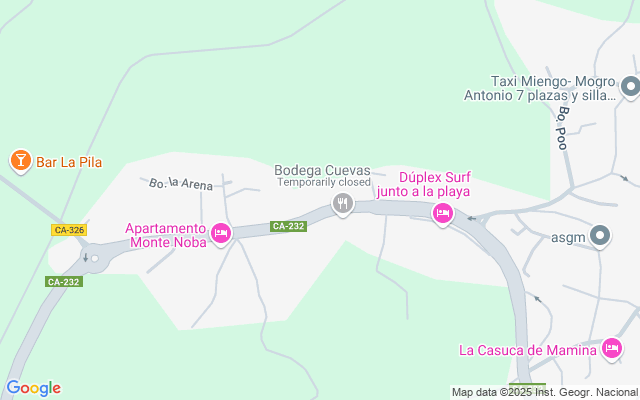640x400 pixels.
Task: Open the asgm place marker
Action: pos(599,237)
